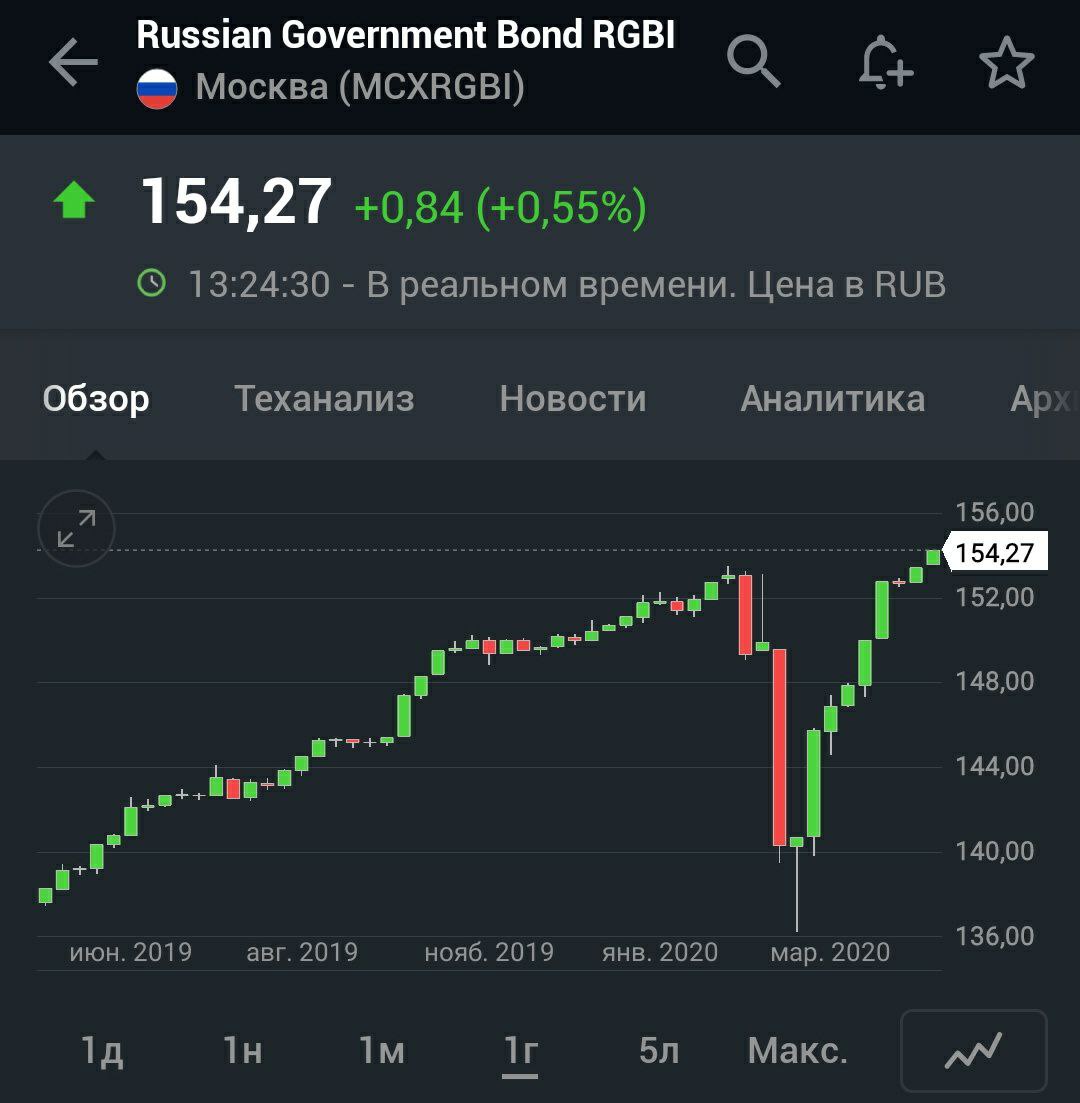The height and width of the screenshot is (1103, 1080).
Task: Set chart range to 1н
Action: point(242,1051)
